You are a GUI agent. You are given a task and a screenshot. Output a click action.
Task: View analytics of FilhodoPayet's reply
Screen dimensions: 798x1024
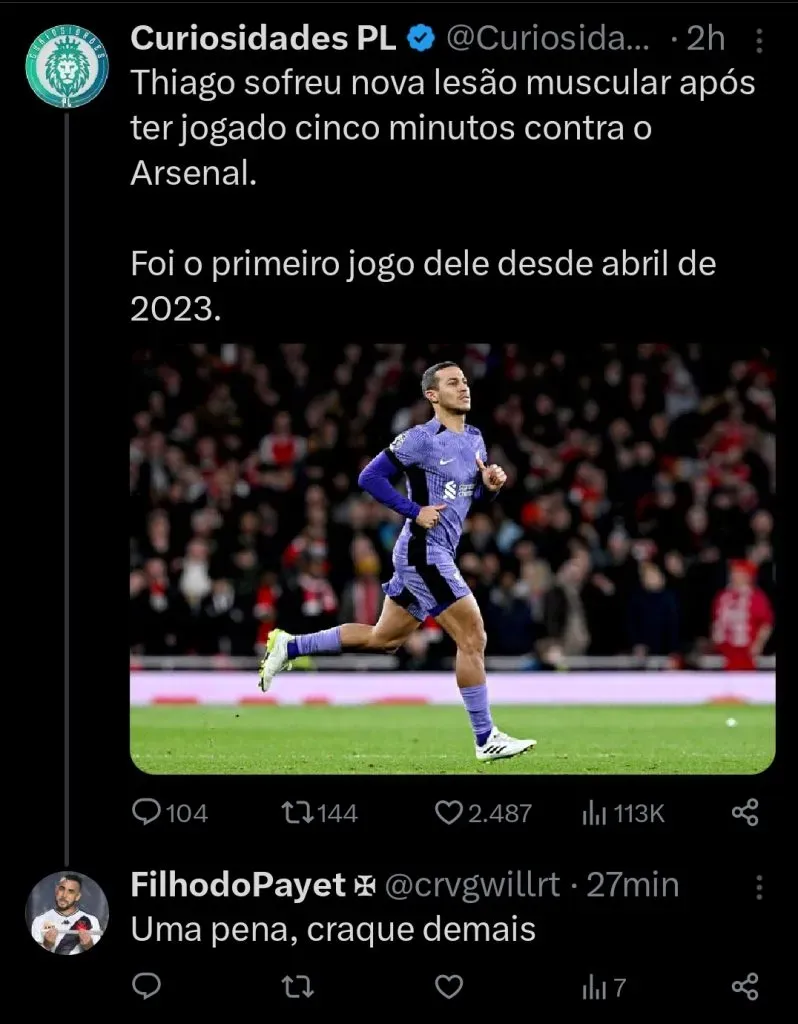(596, 987)
